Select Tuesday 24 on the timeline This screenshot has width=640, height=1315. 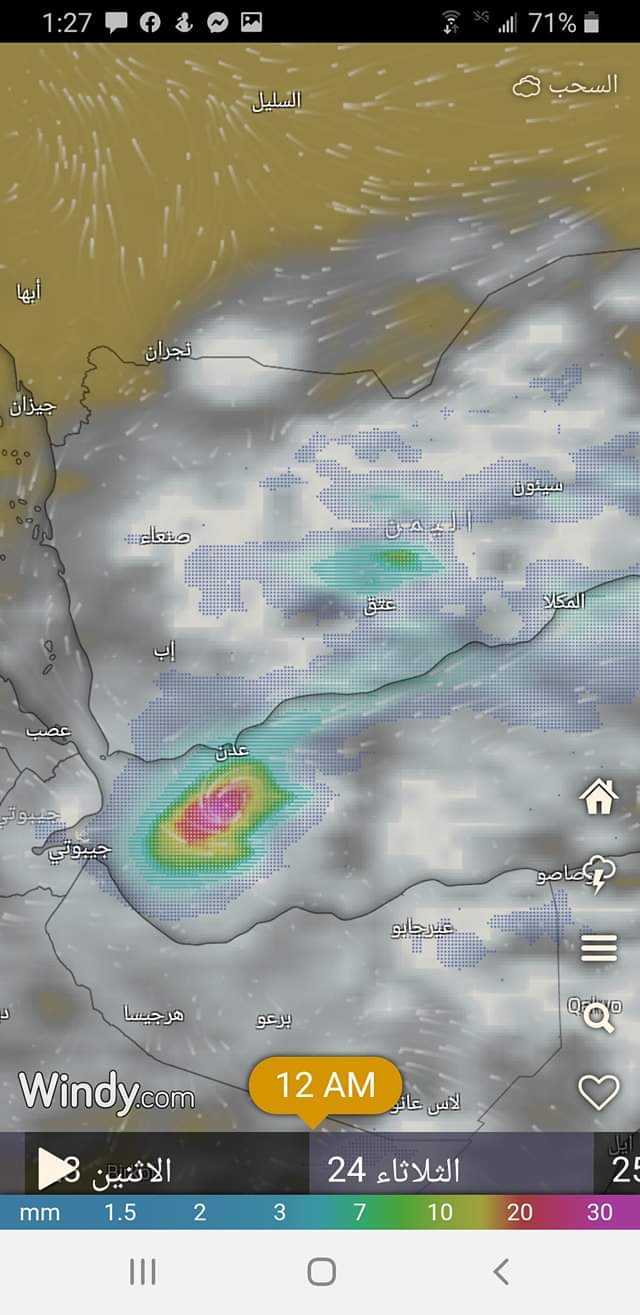(394, 1170)
